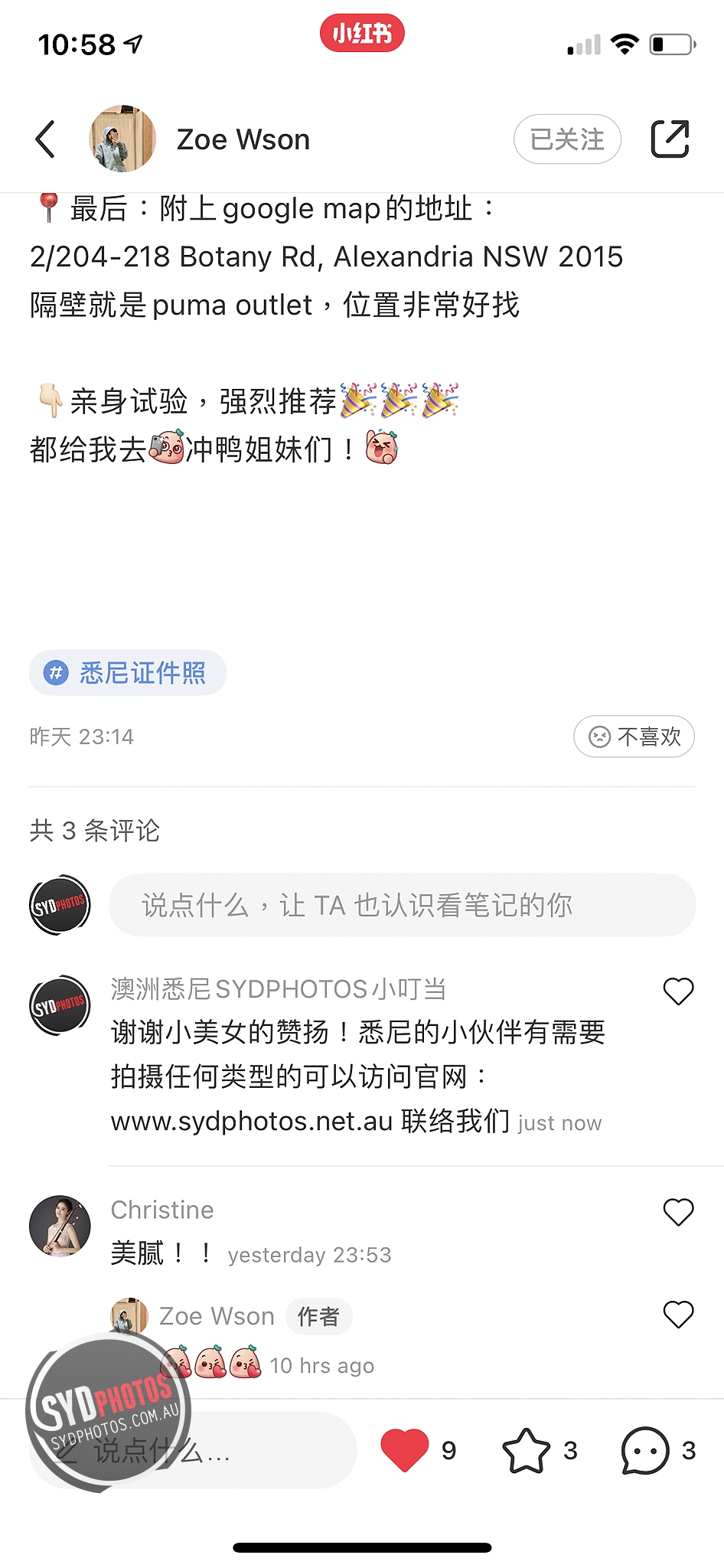Tap the 不喜欢 dislike button
This screenshot has height=1568, width=724.
pyautogui.click(x=634, y=737)
